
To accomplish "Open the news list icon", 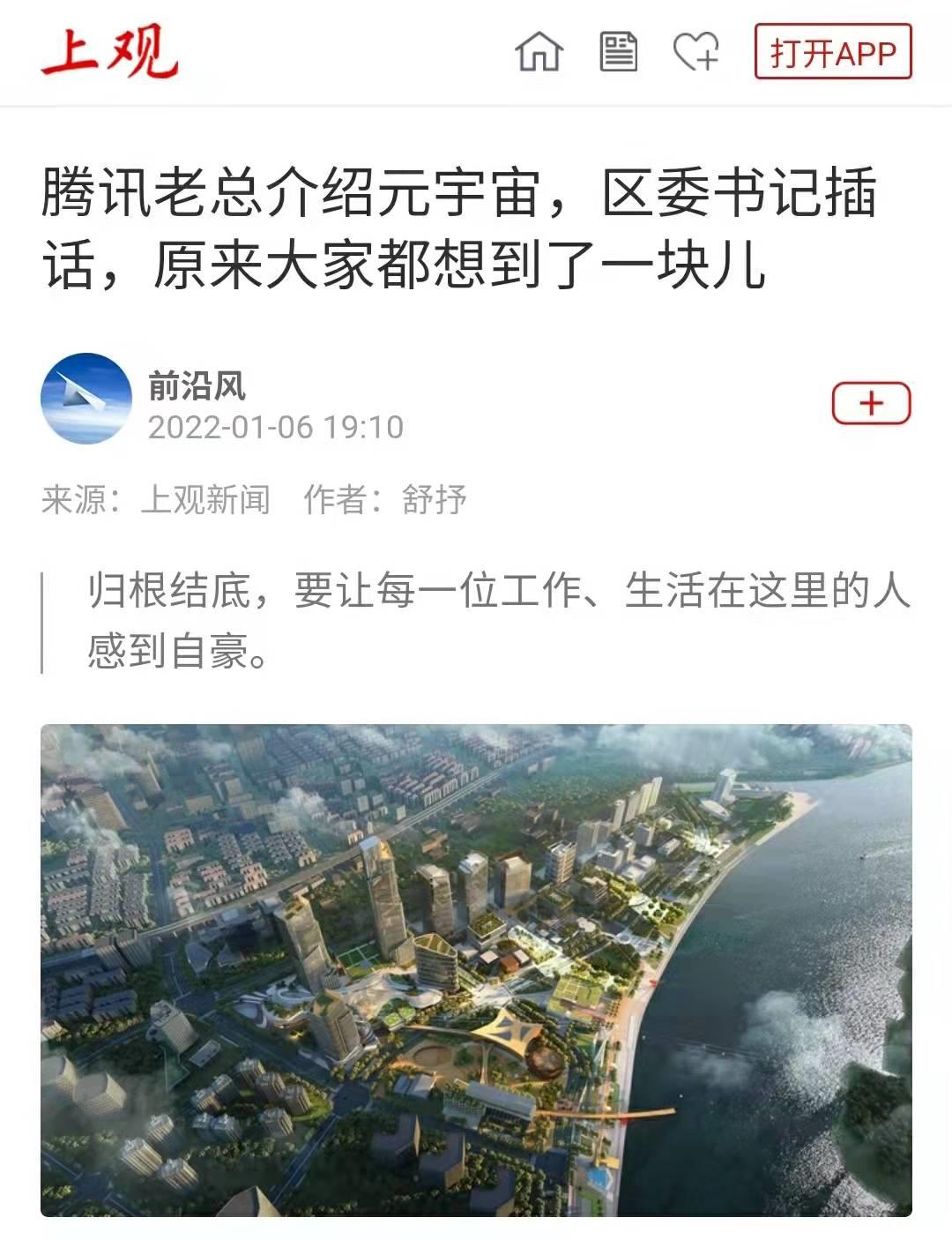I will [x=618, y=51].
